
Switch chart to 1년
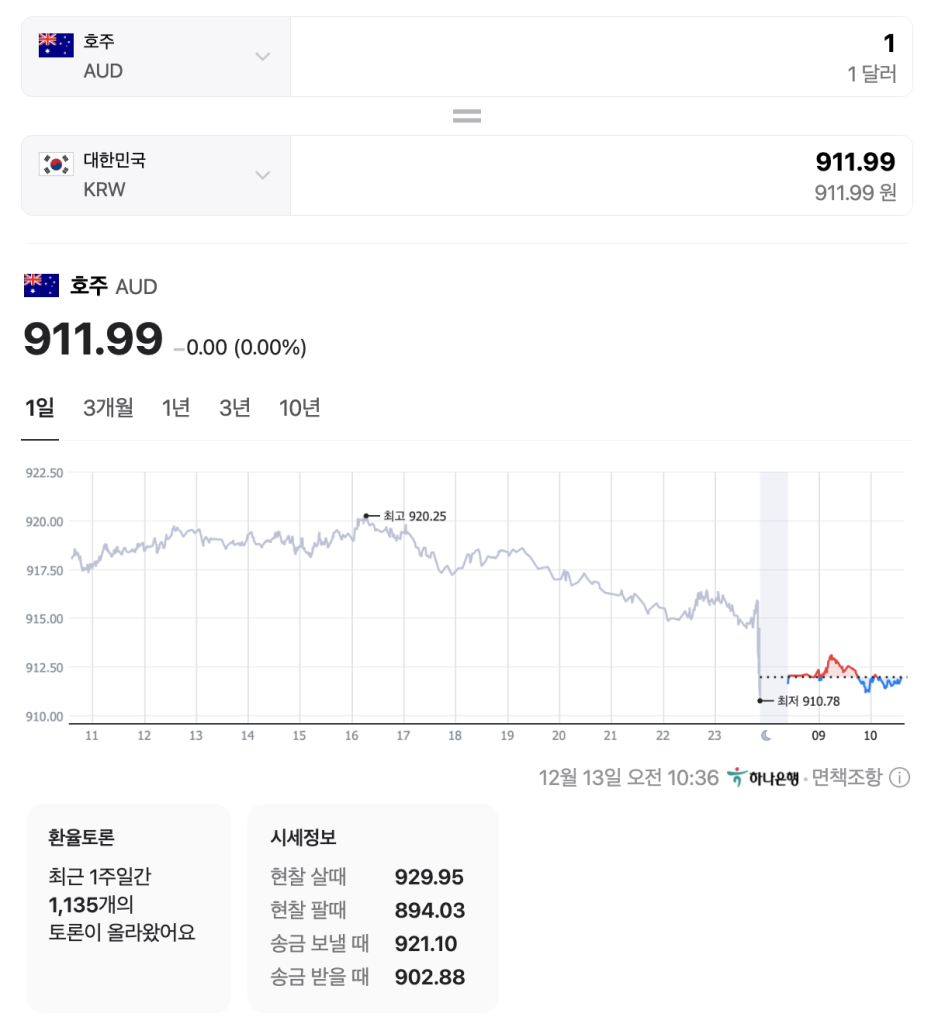(176, 408)
